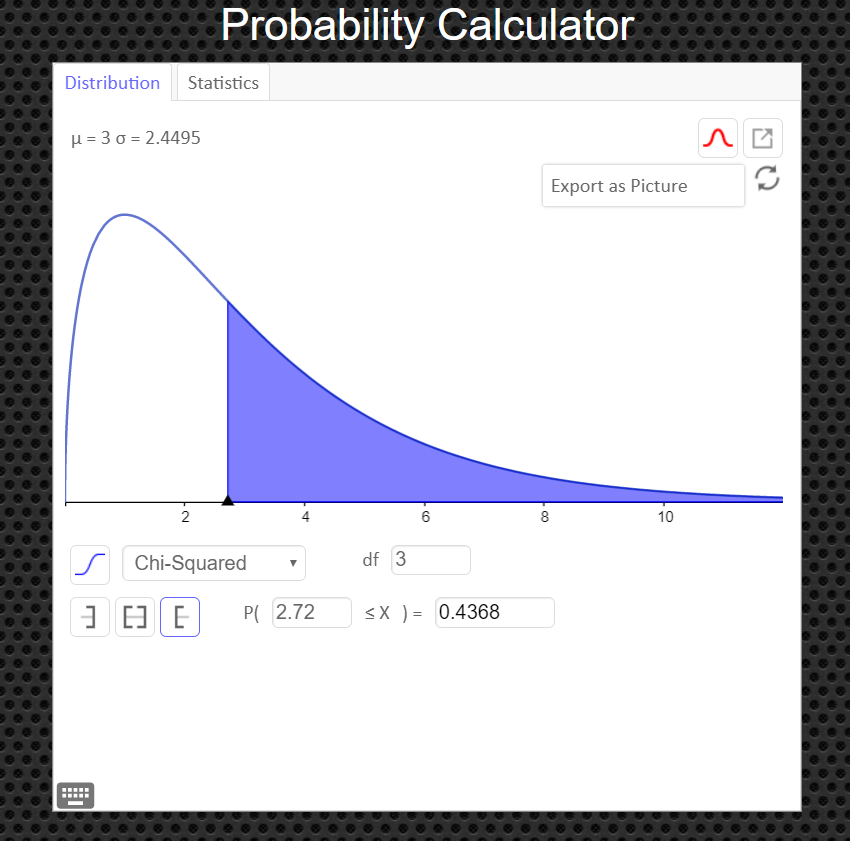Open the on-screen keyboard icon

pos(76,795)
